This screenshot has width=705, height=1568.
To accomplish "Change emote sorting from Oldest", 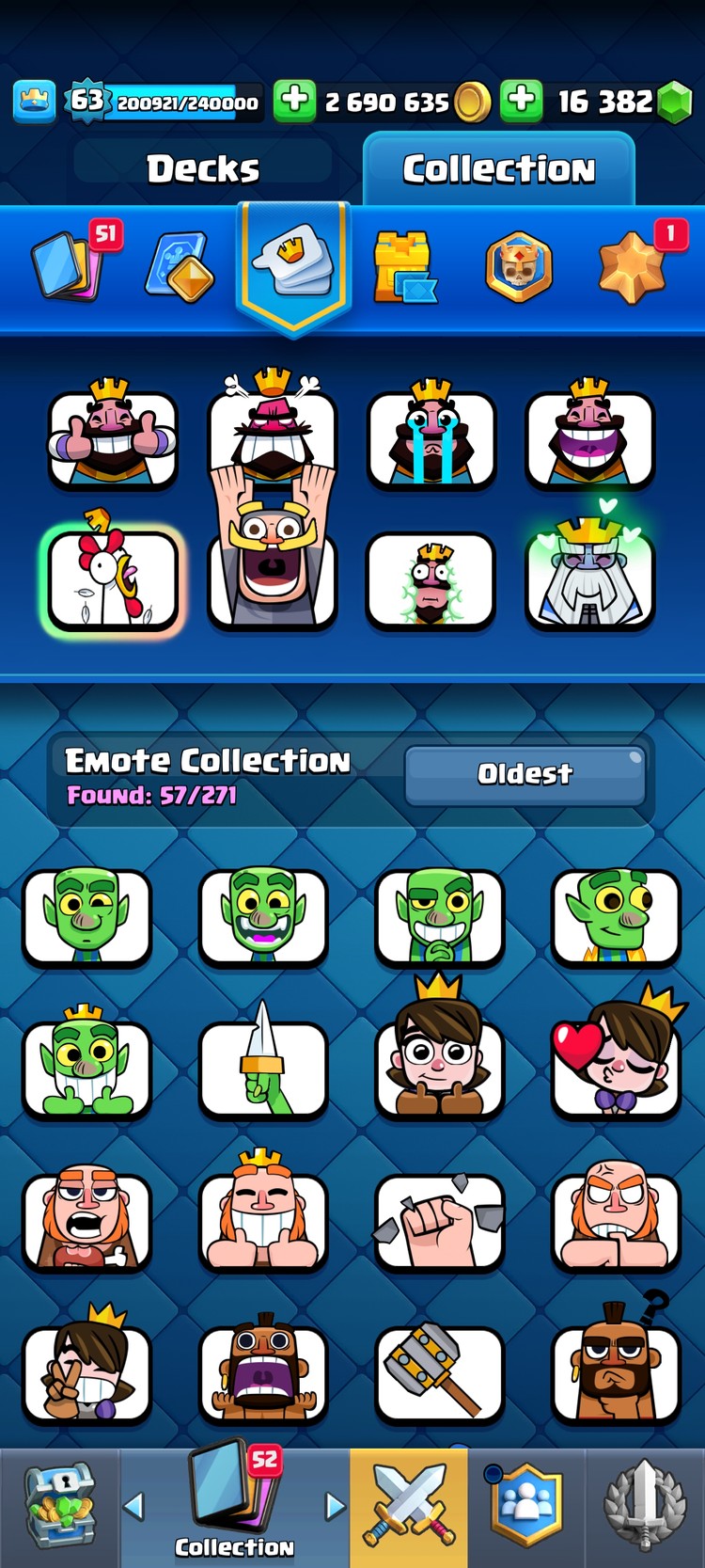I will point(525,774).
